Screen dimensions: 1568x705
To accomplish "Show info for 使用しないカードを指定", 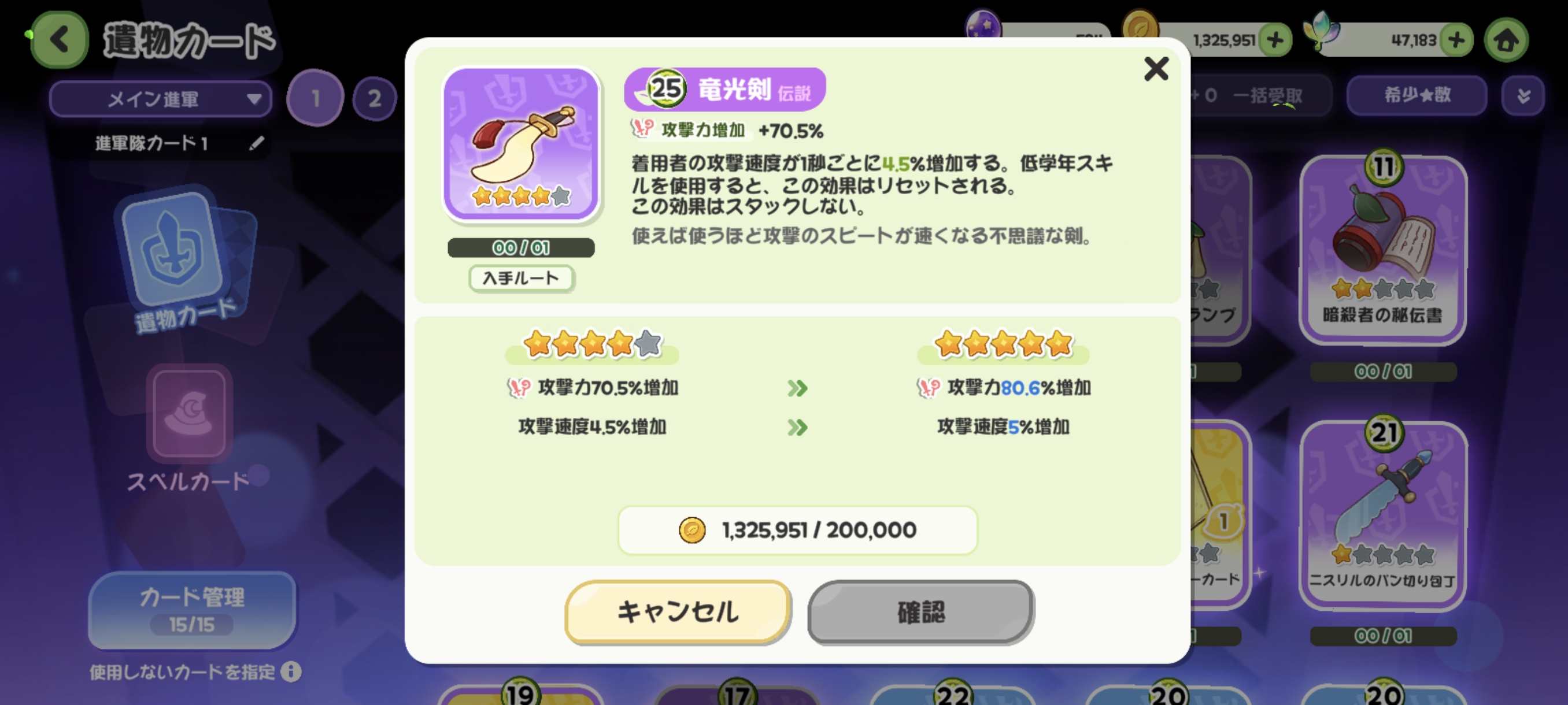I will pos(291,671).
